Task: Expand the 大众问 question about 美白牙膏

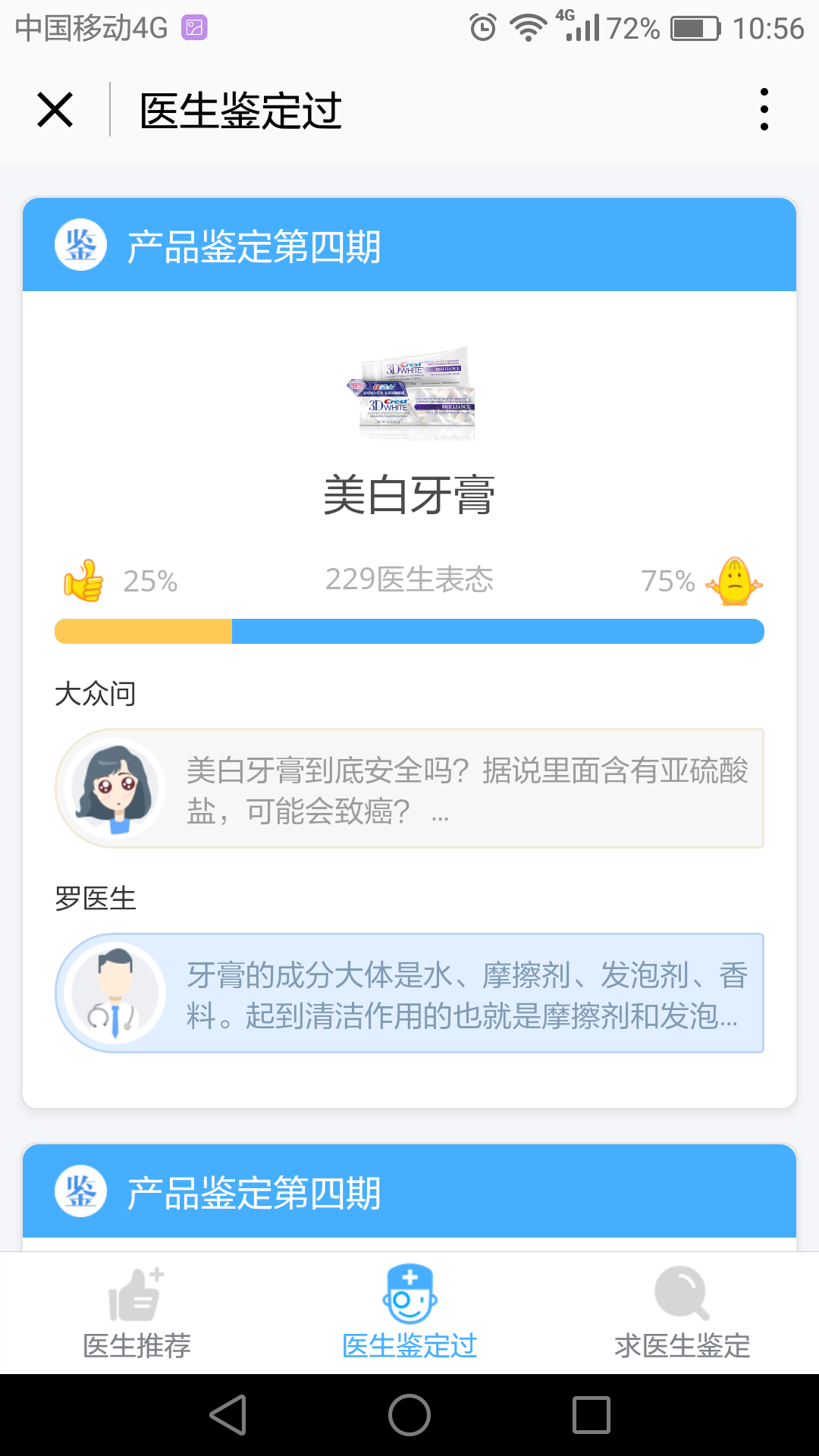Action: point(409,789)
